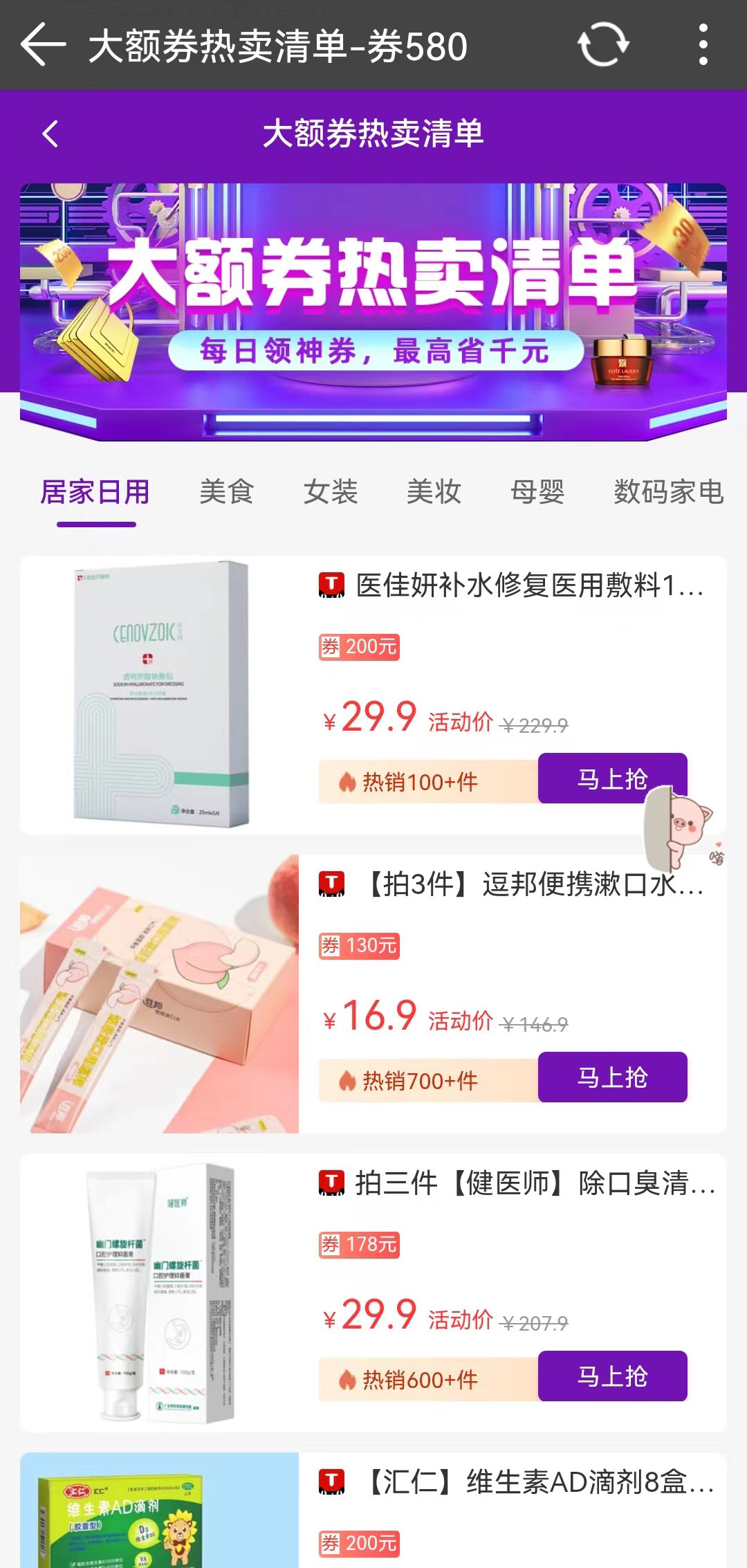Switch to the 美食 tab
The image size is (747, 1568).
tap(226, 493)
